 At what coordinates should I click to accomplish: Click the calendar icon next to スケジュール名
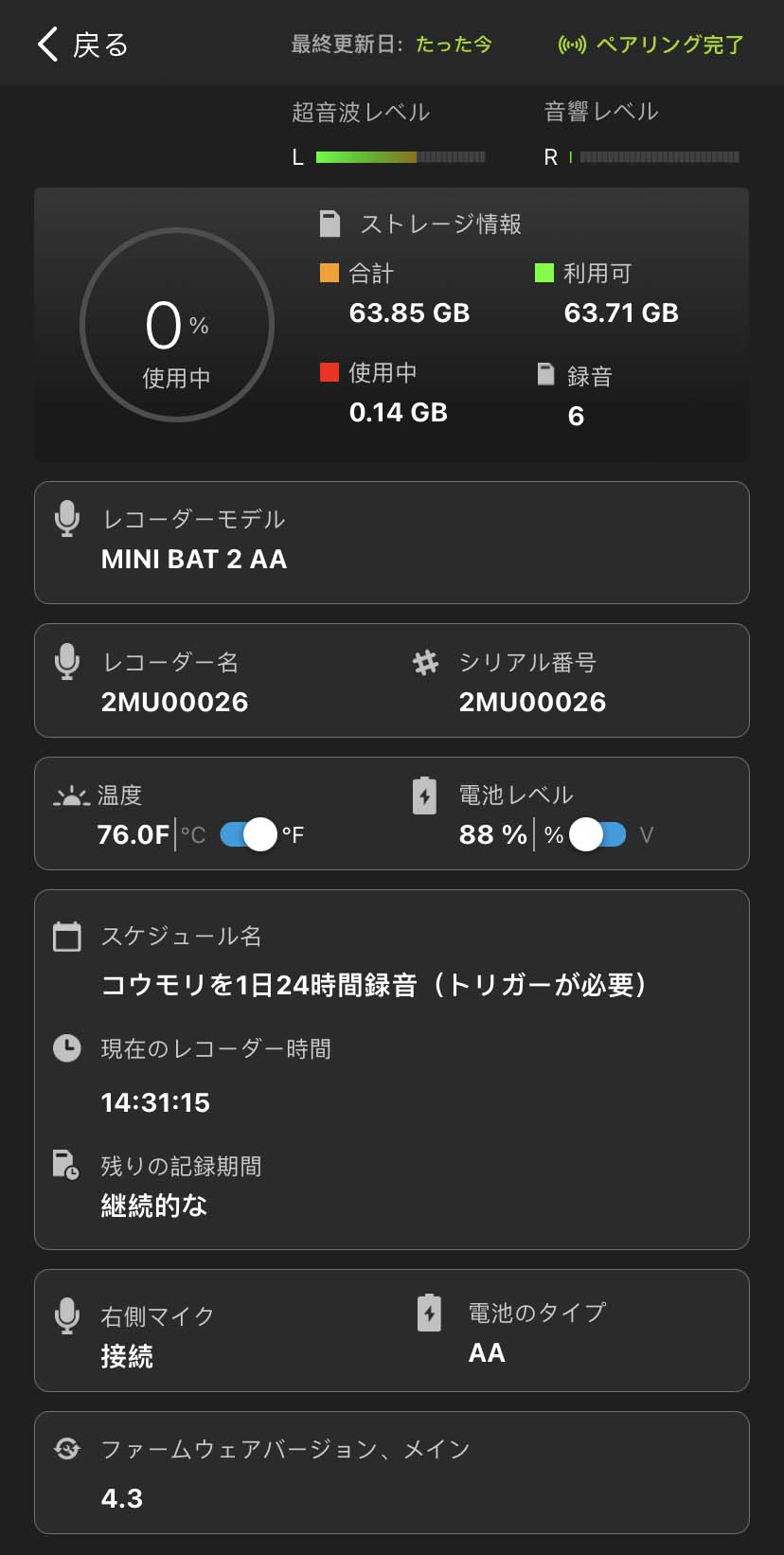[67, 936]
